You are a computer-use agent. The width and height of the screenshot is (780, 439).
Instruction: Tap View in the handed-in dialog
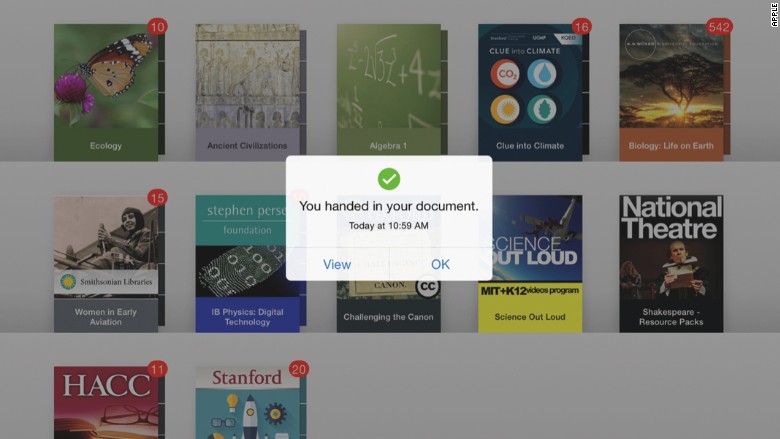(337, 264)
